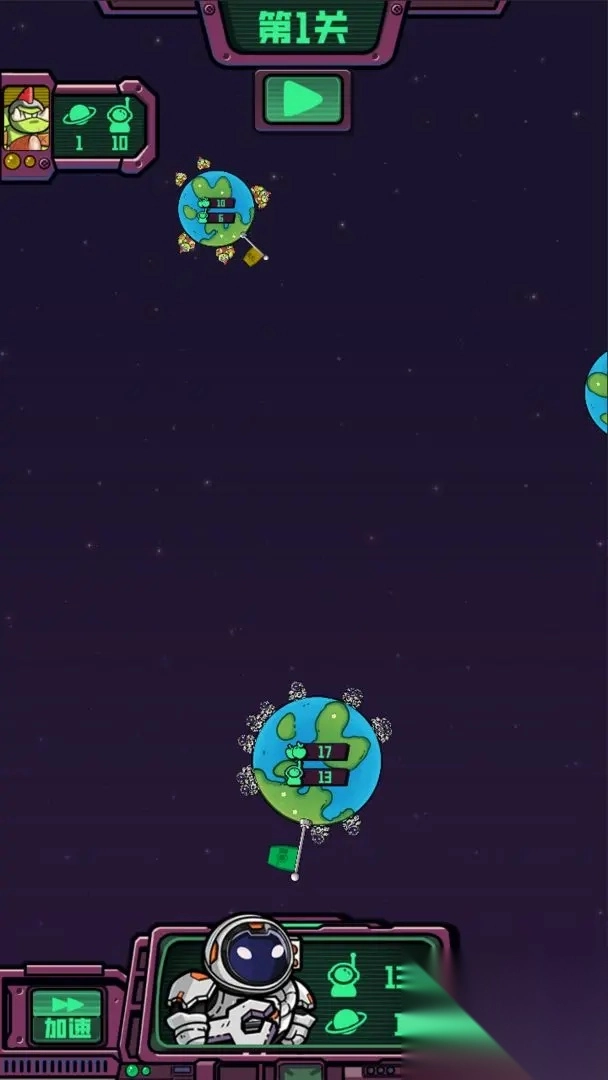Select the planet at the right edge

point(598,392)
